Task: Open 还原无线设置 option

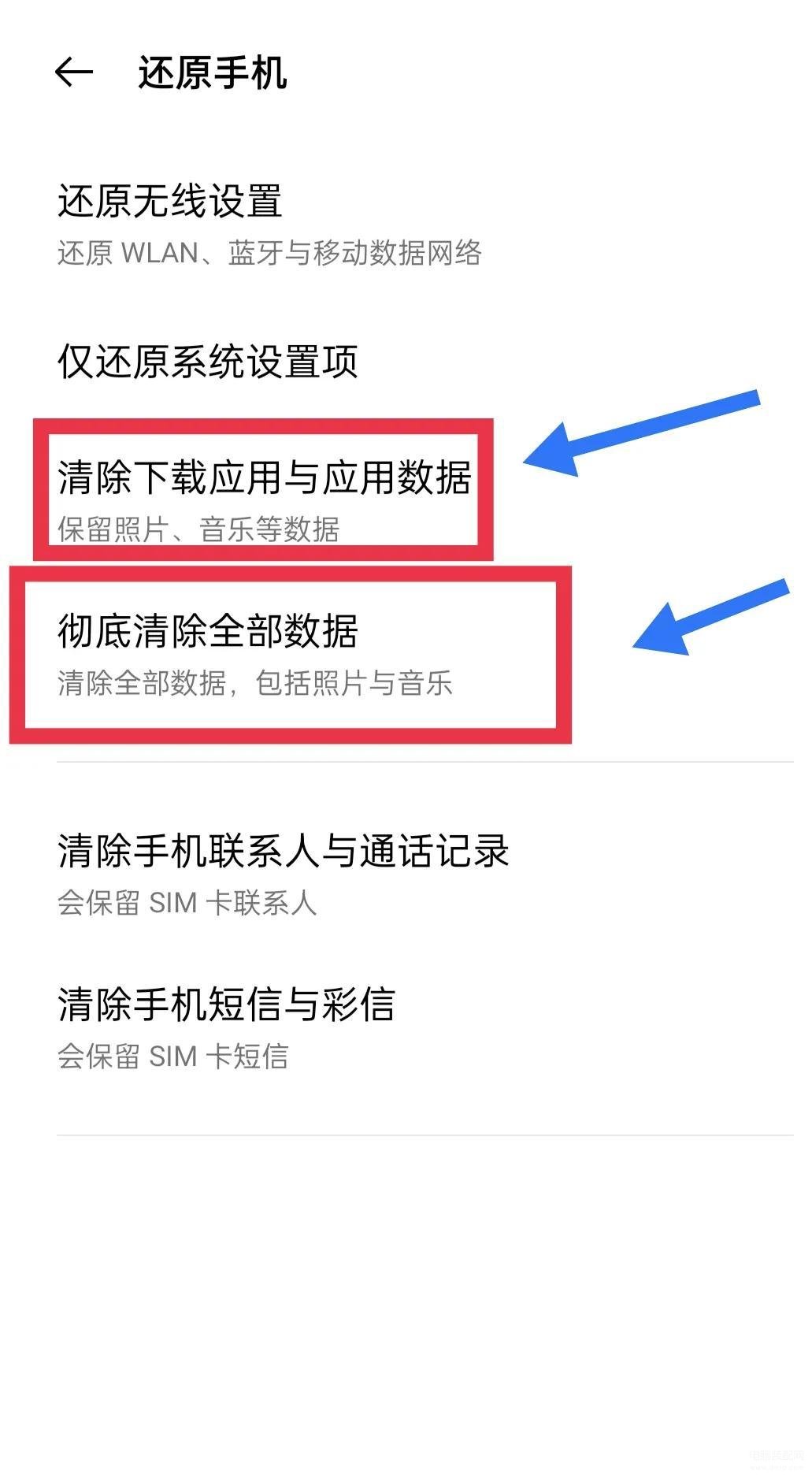Action: 406,224
